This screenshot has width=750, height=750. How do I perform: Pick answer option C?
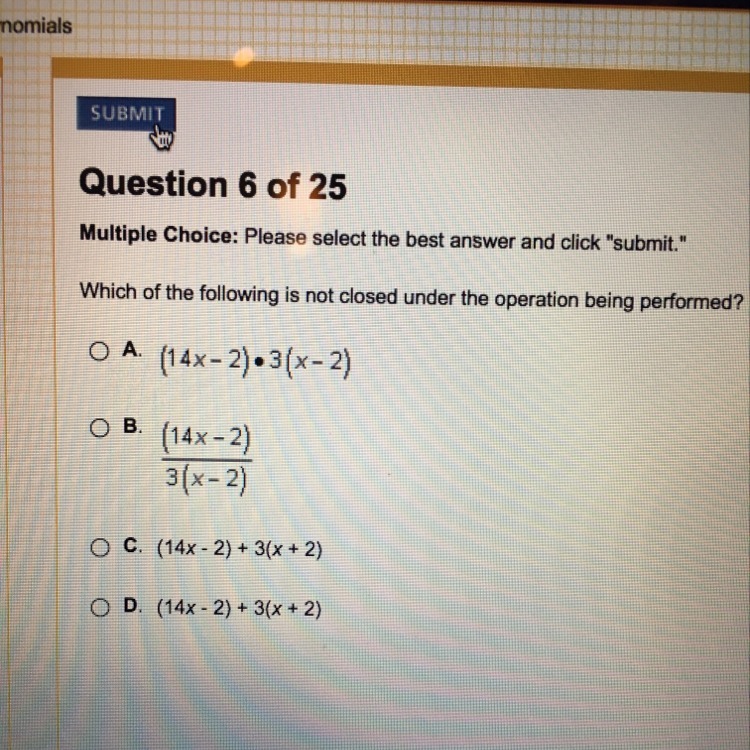[x=100, y=548]
